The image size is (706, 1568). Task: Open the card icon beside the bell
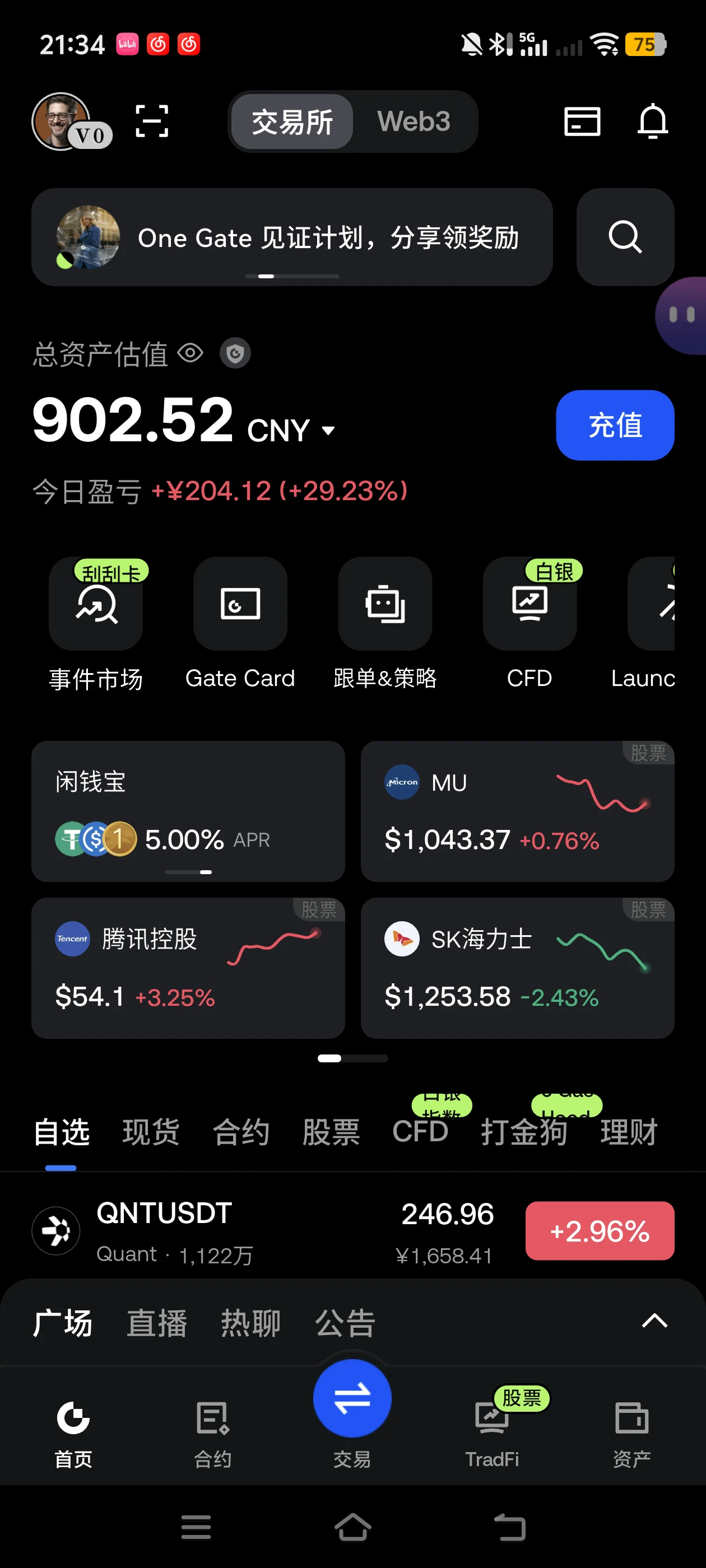coord(582,121)
